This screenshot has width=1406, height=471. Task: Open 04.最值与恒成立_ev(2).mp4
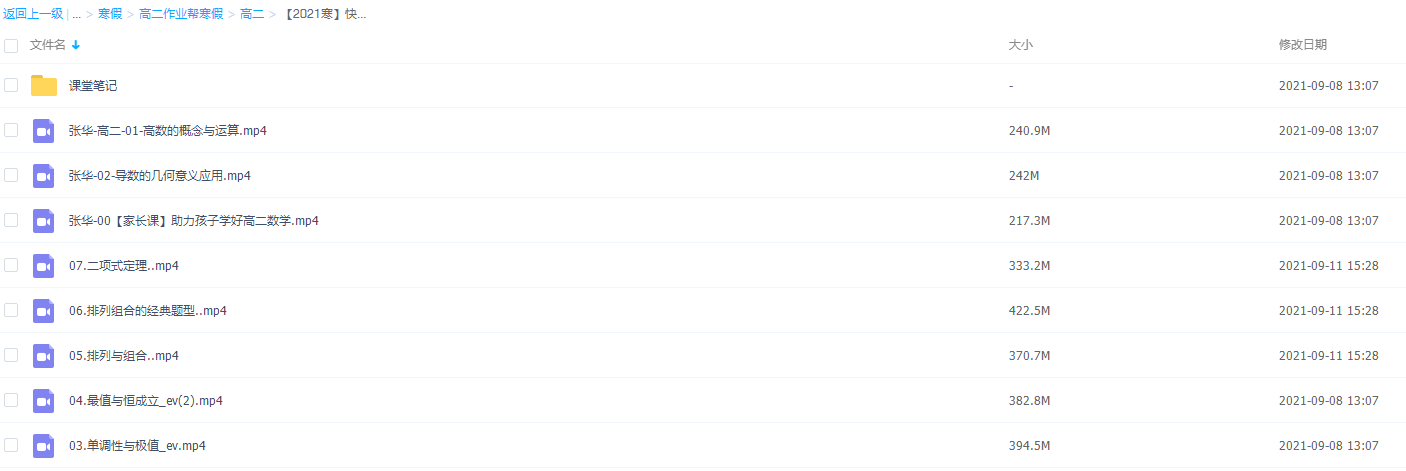coord(146,401)
